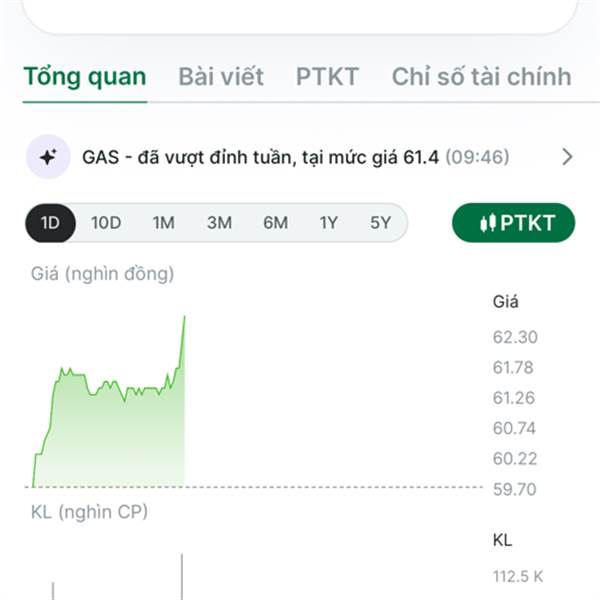Open the Bài viết tab
The image size is (600, 600).
(221, 76)
